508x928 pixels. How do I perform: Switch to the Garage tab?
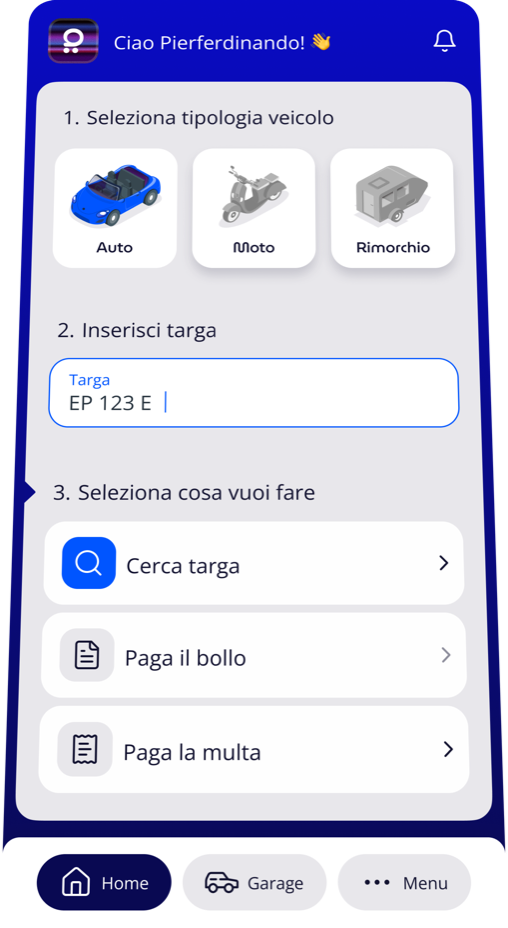[255, 882]
